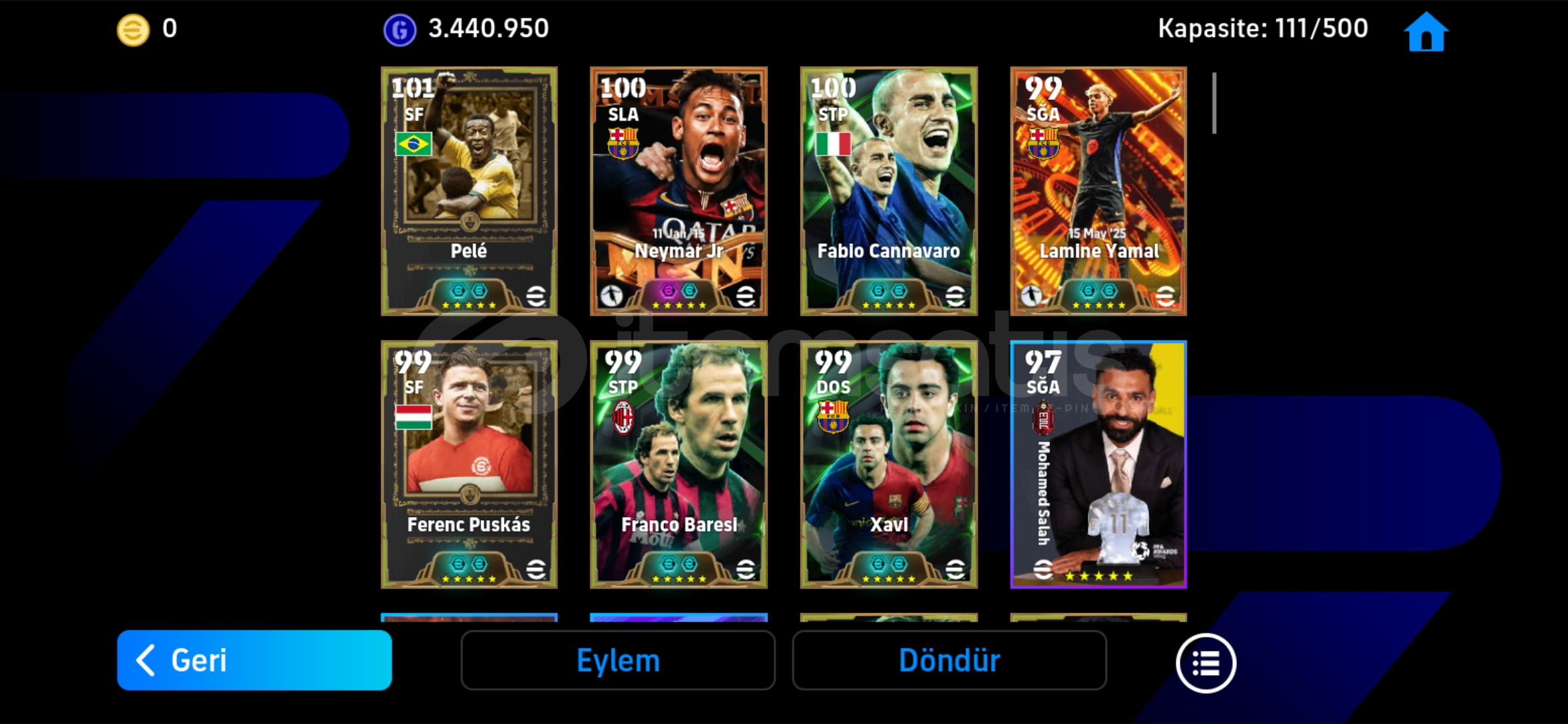Image resolution: width=1568 pixels, height=724 pixels.
Task: Open the list view menu icon
Action: [1205, 663]
